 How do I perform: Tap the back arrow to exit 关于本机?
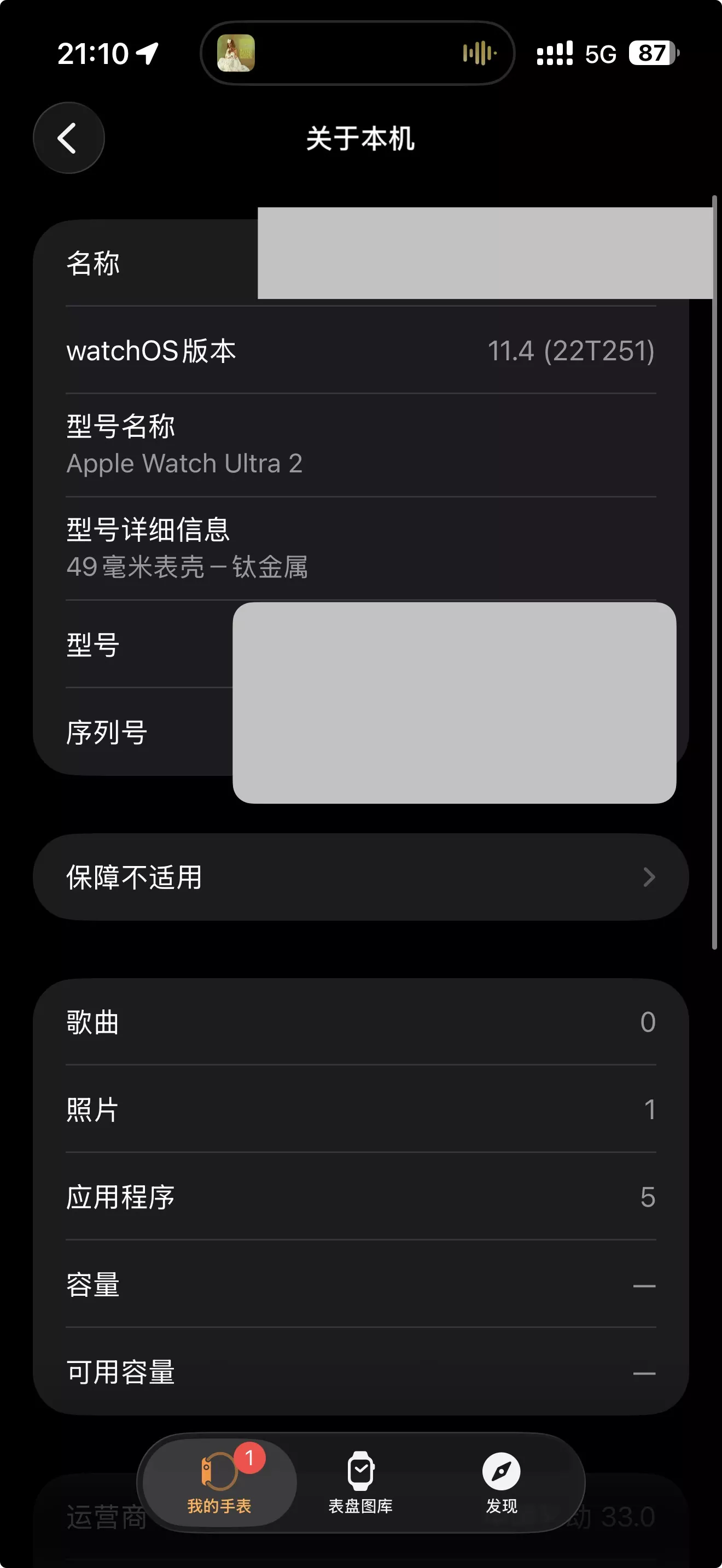point(68,138)
